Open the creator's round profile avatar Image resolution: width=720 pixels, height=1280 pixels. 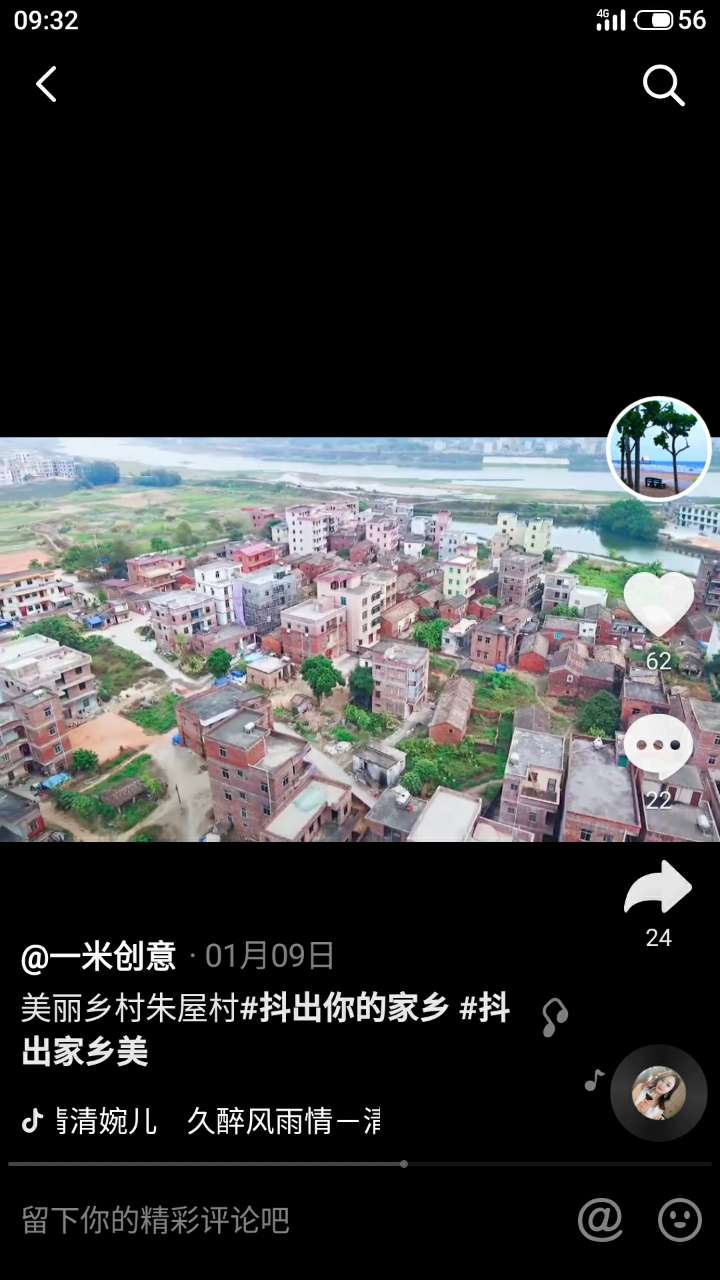659,449
